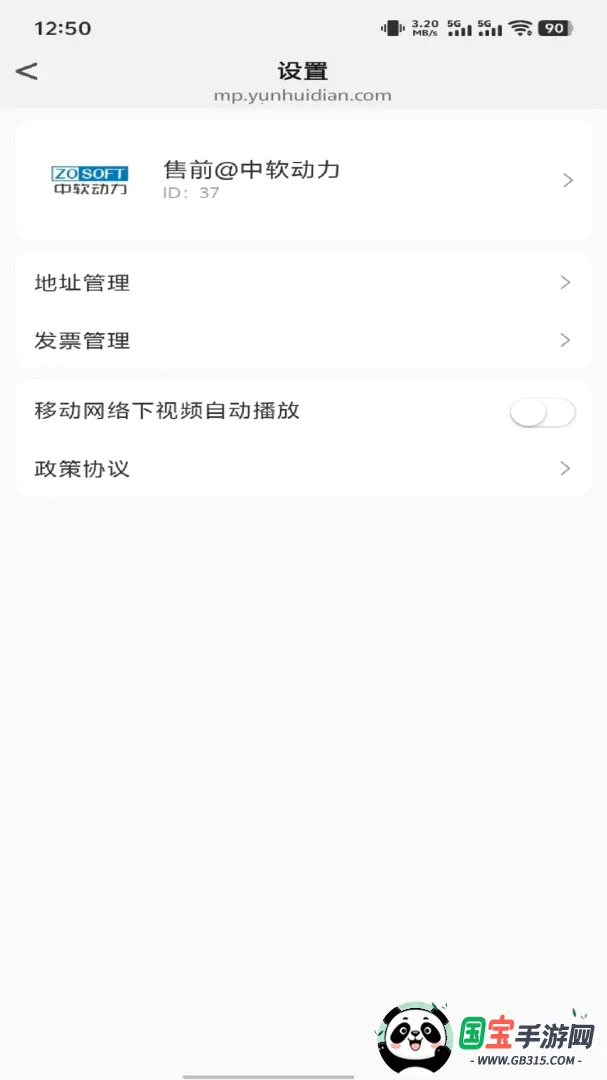Viewport: 607px width, 1080px height.
Task: Open 政策协议
Action: tap(303, 468)
